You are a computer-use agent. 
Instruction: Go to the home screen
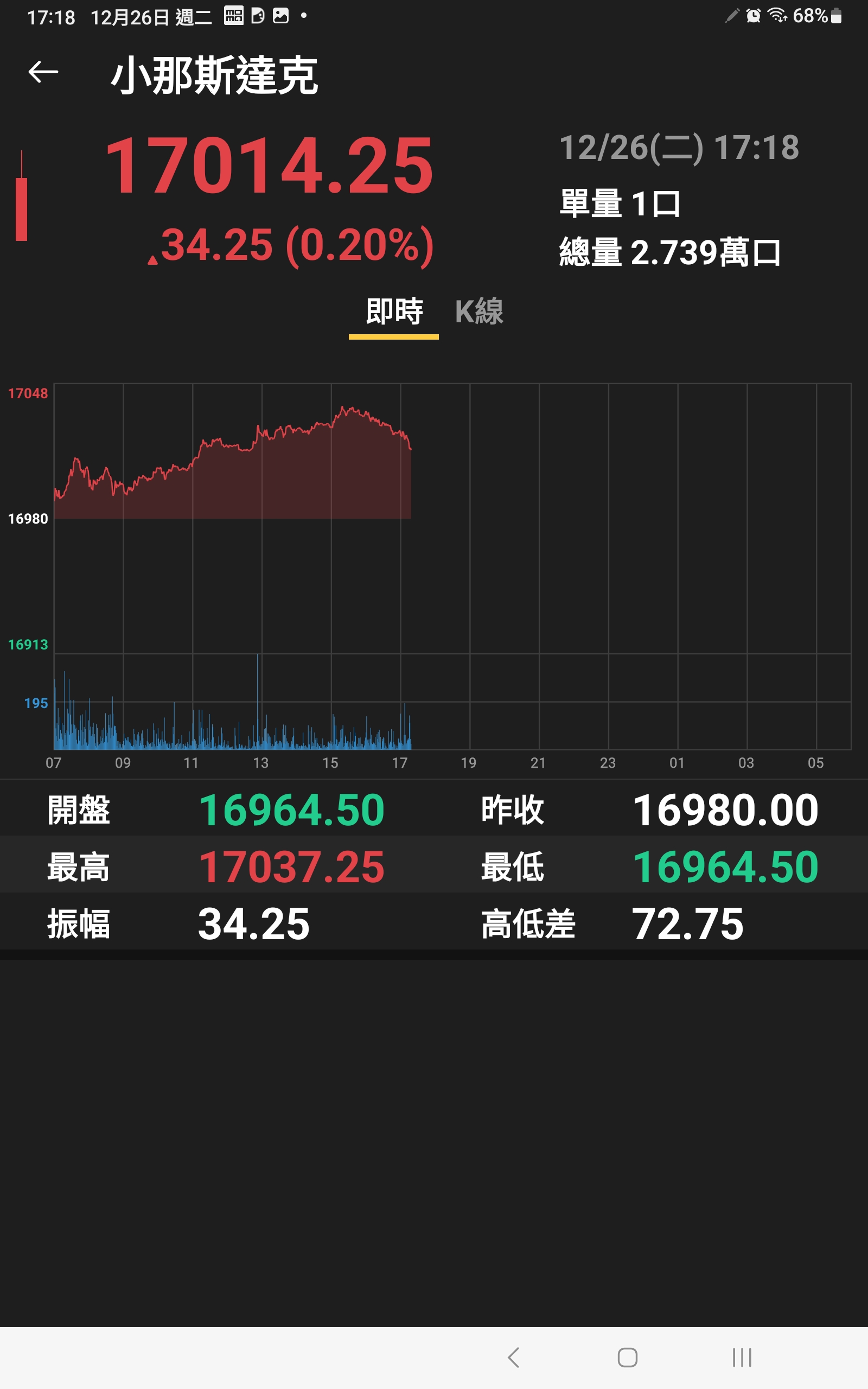pyautogui.click(x=628, y=1358)
